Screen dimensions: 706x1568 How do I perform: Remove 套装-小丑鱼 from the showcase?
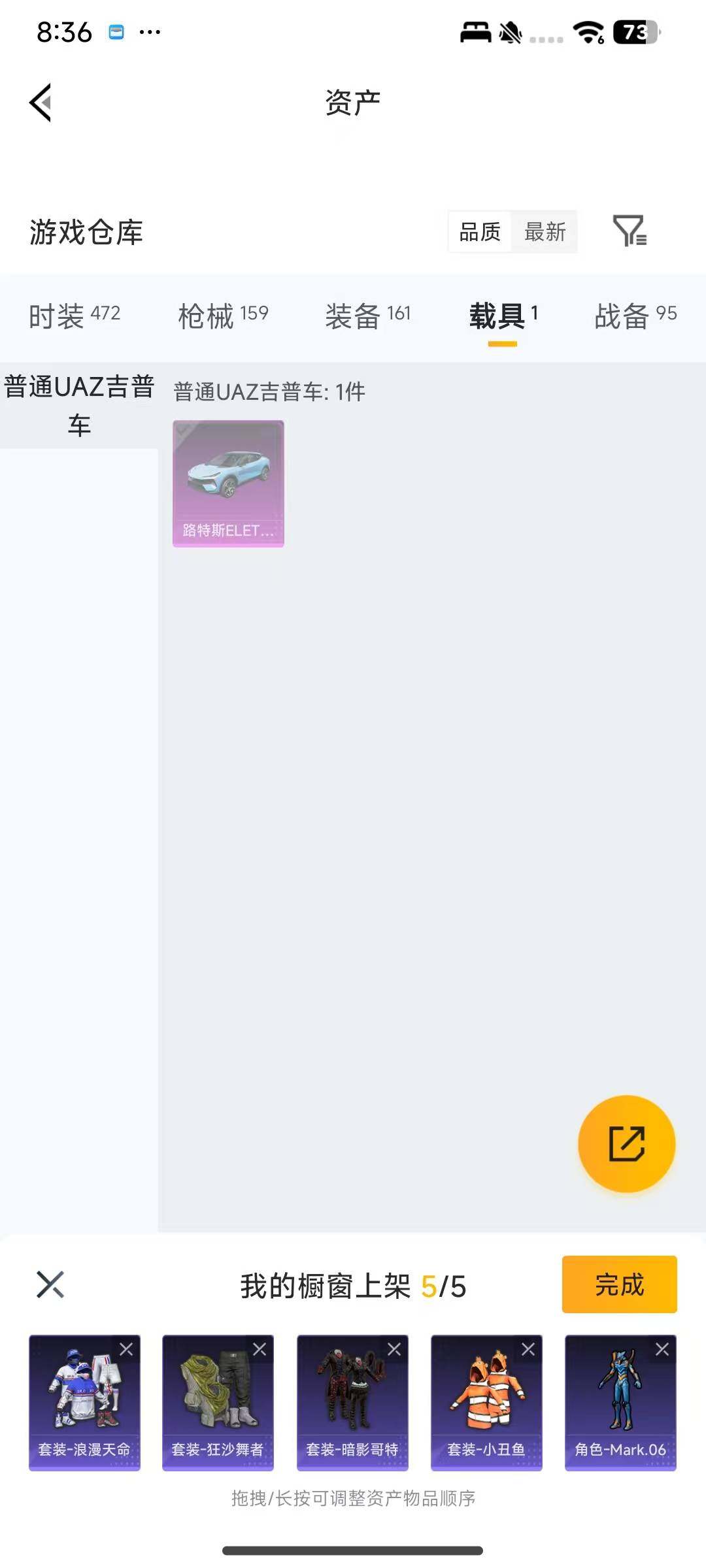[x=528, y=1349]
